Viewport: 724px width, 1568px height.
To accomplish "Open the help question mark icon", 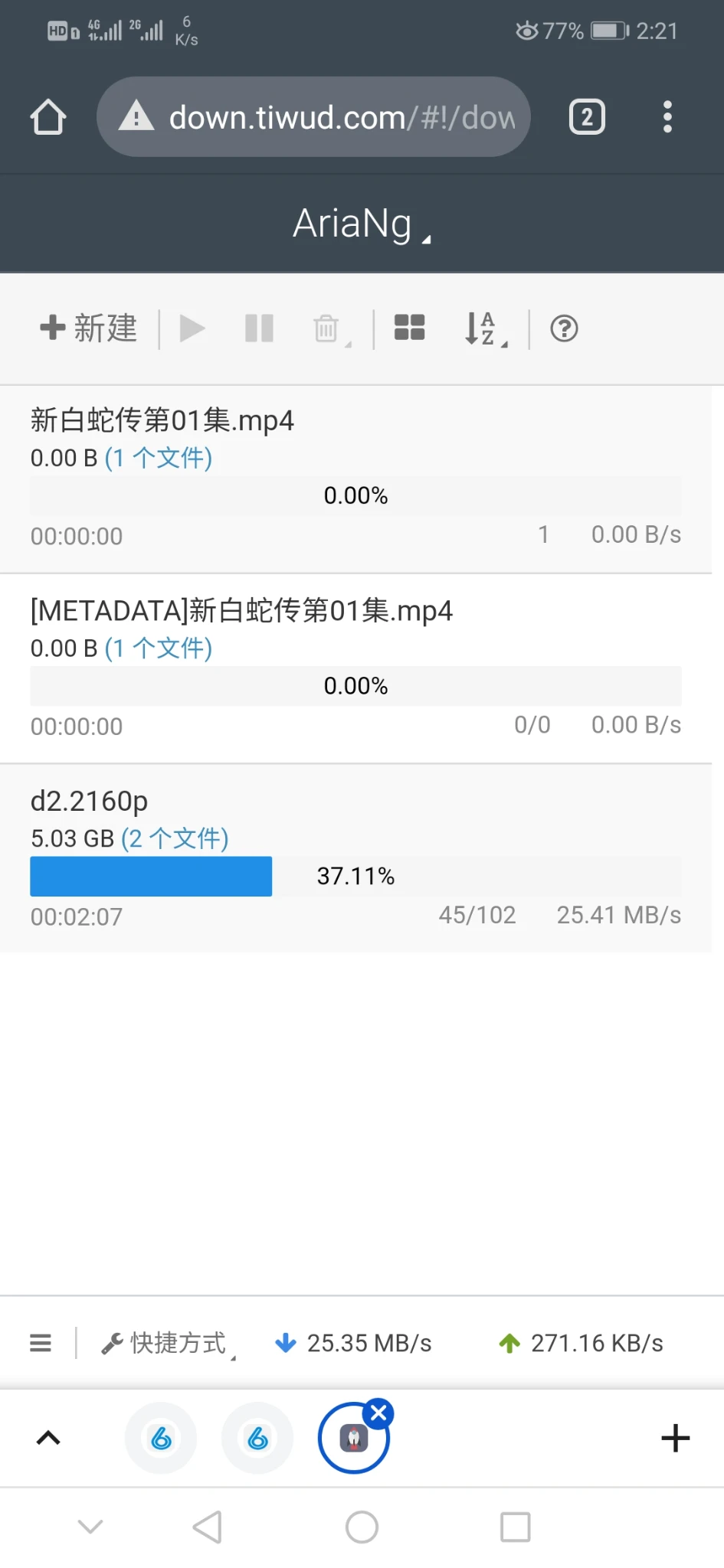I will [564, 328].
